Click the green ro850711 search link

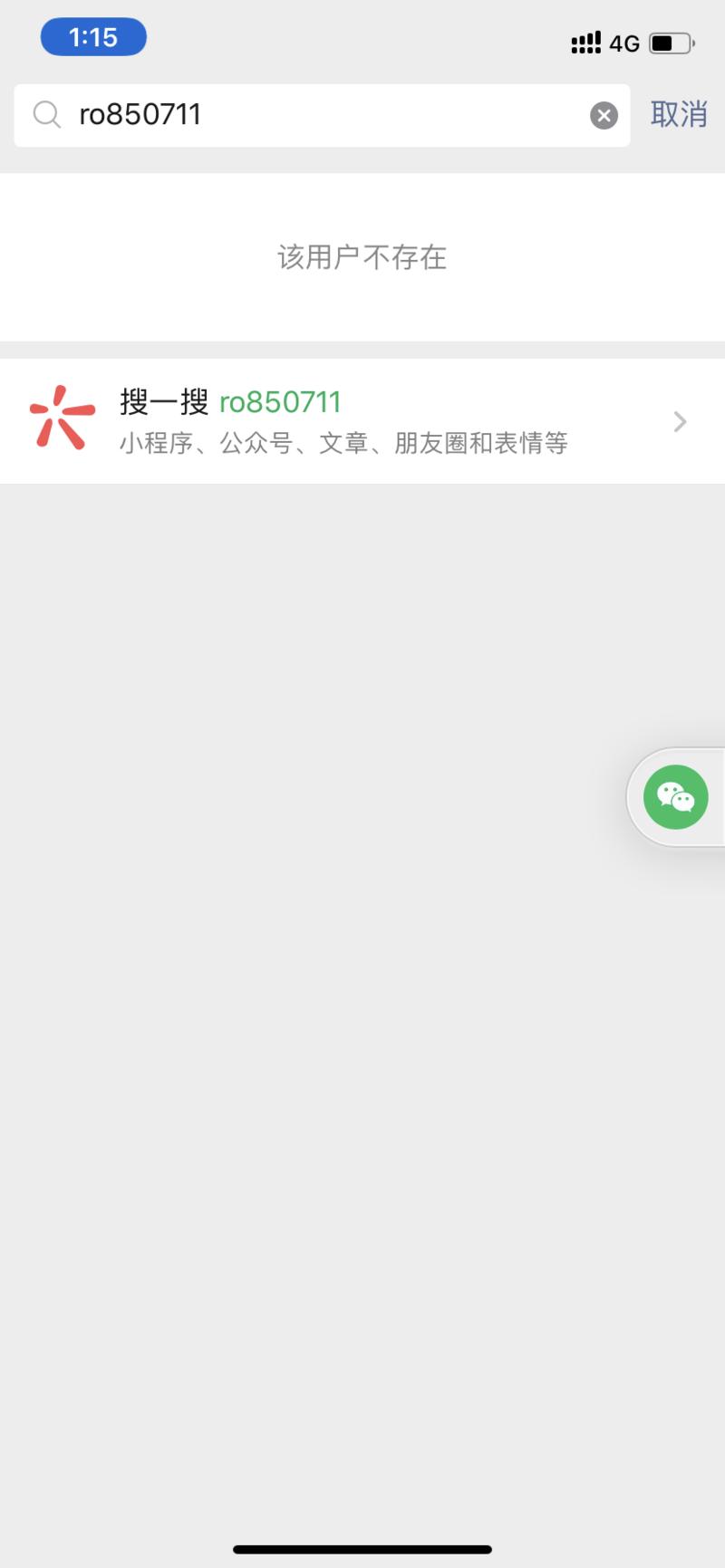click(x=280, y=401)
